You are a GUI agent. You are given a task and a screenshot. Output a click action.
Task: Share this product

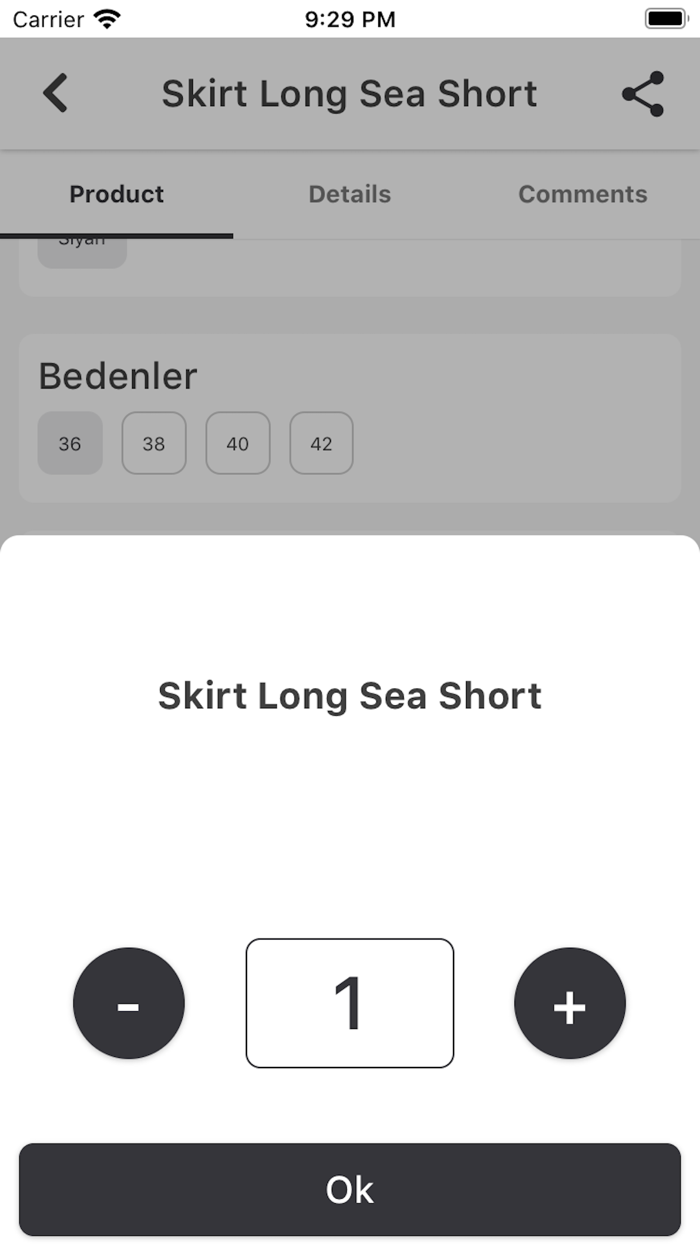643,94
